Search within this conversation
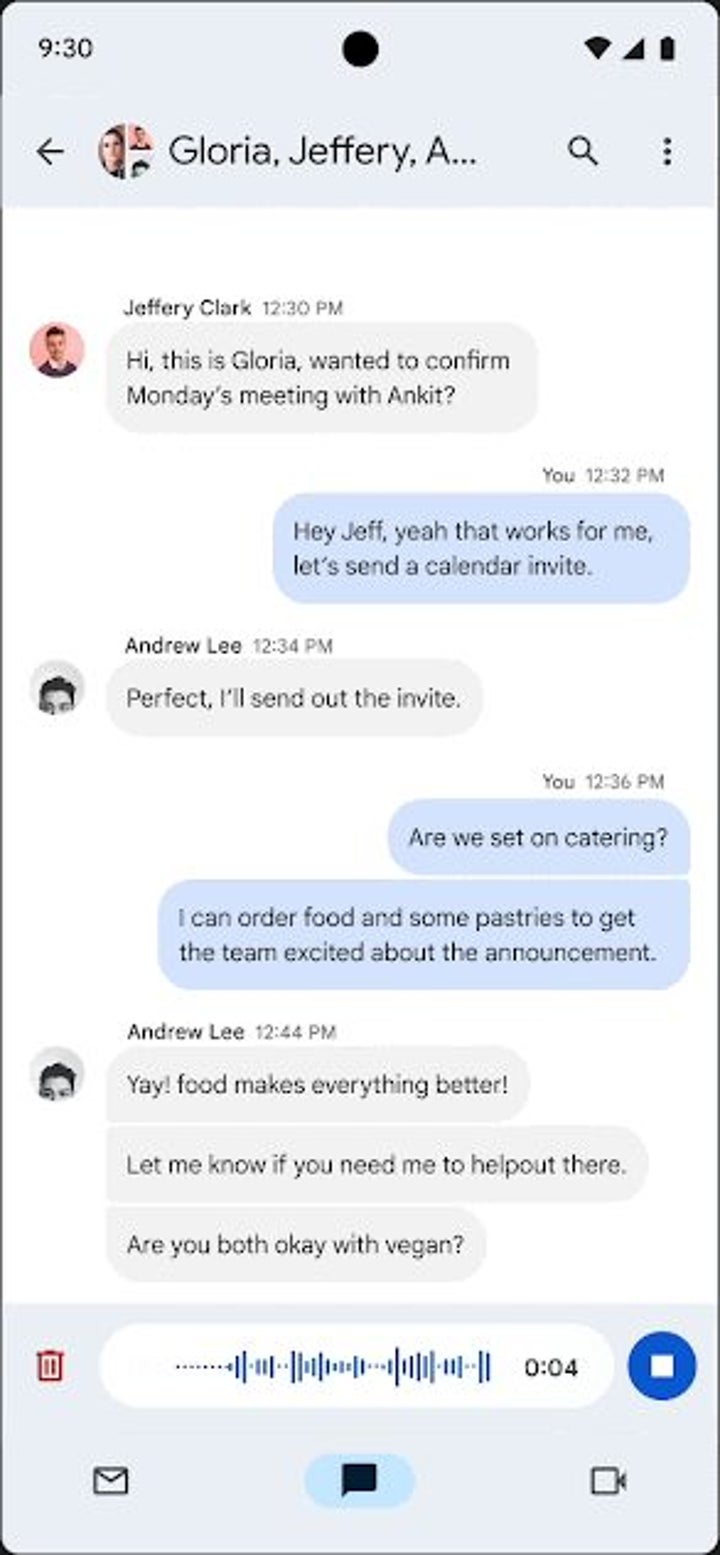Viewport: 720px width, 1555px height. click(x=583, y=151)
